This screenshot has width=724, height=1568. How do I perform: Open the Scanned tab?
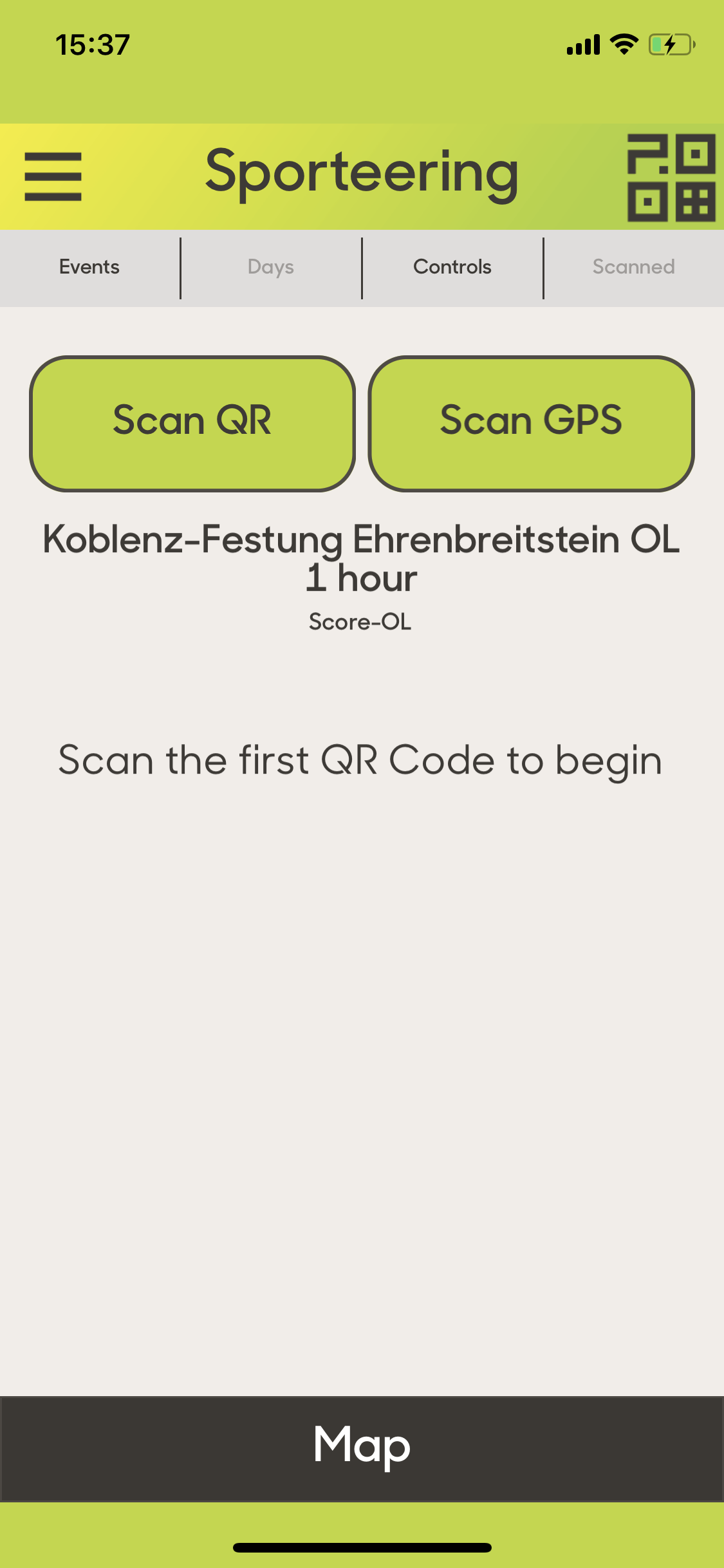click(634, 267)
